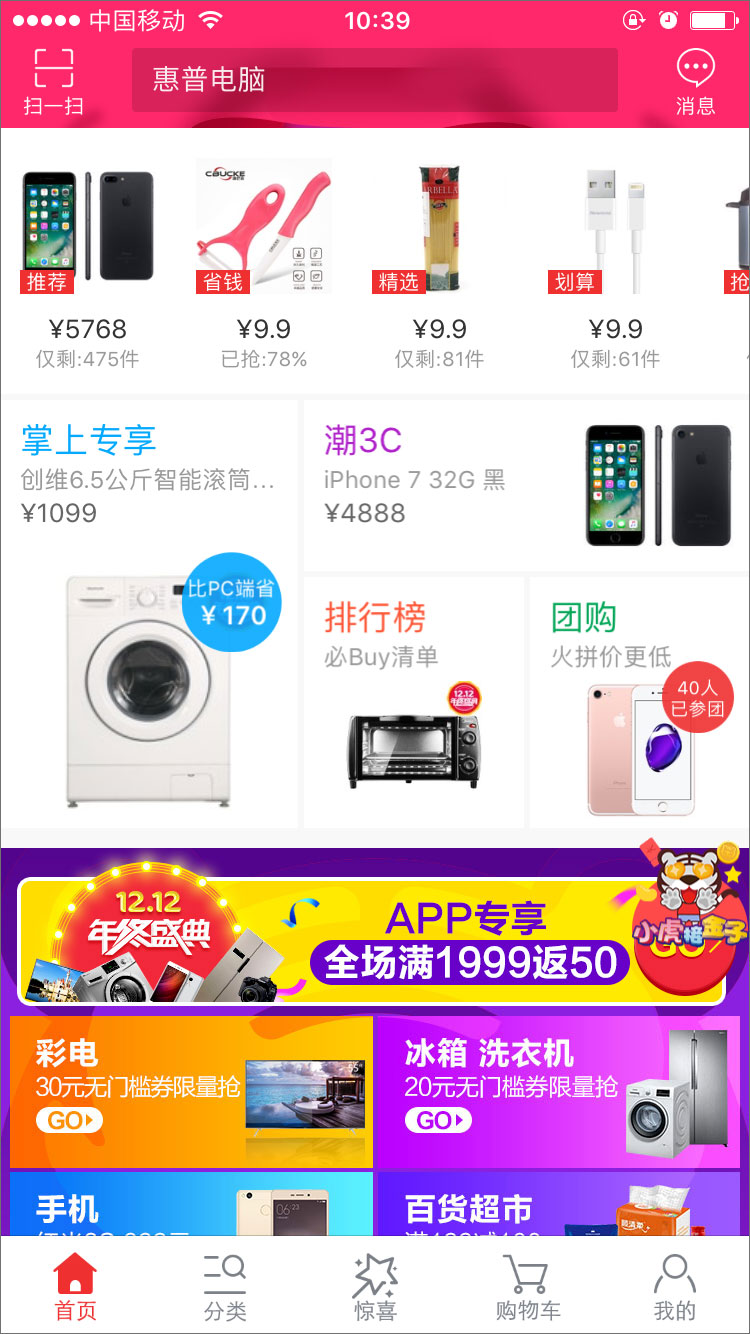The height and width of the screenshot is (1334, 750).
Task: Tap GO on the 冰箱 洗衣机 tile
Action: pyautogui.click(x=438, y=1121)
